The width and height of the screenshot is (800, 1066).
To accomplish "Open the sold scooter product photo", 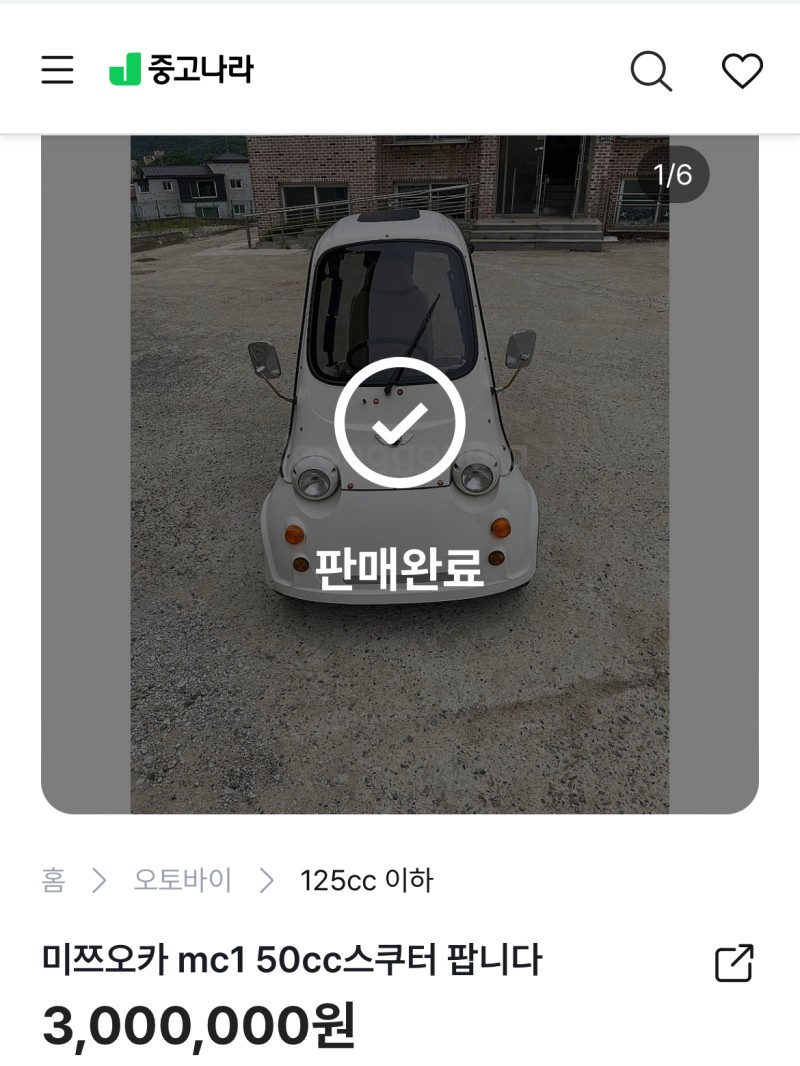I will coord(400,474).
